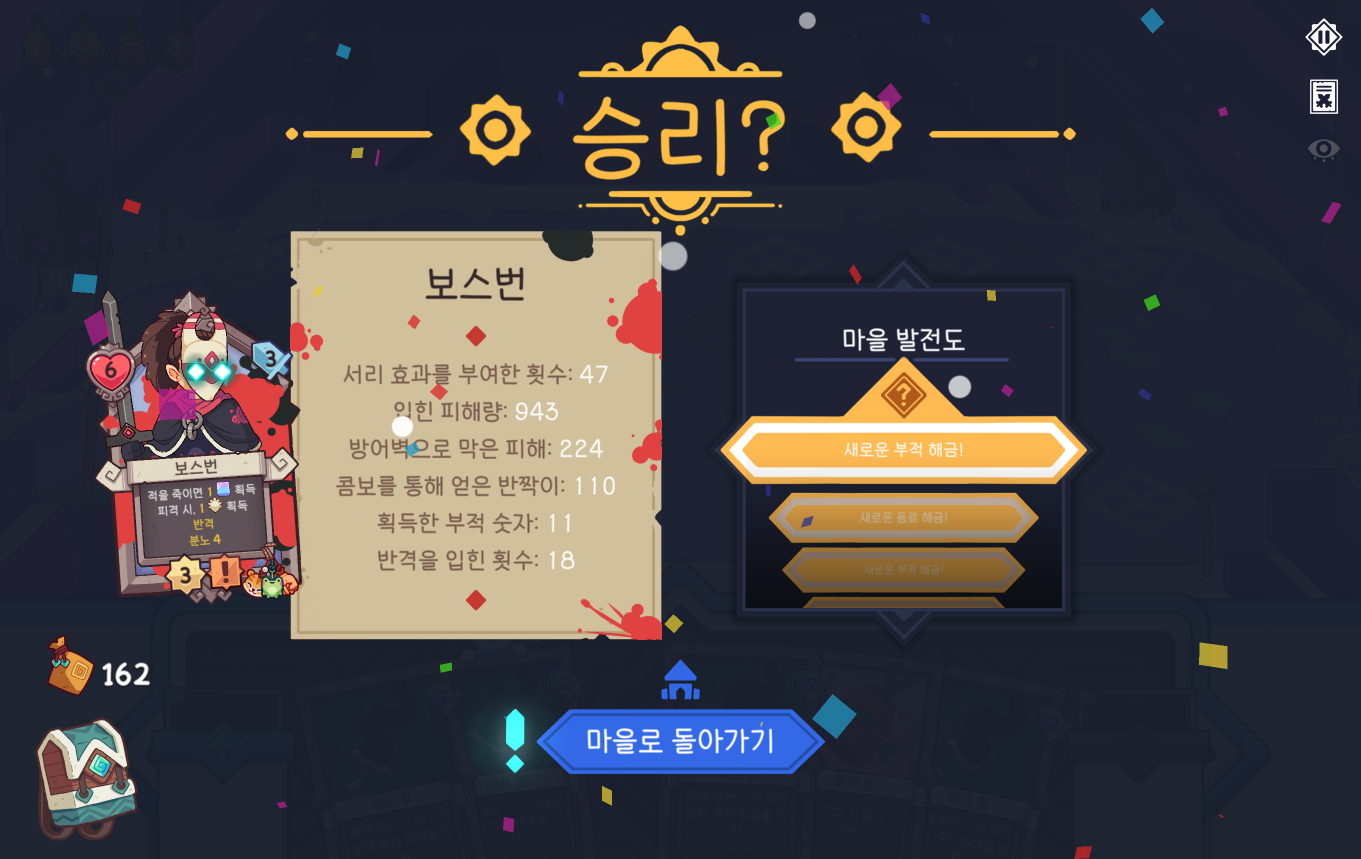1361x859 pixels.
Task: Select the 새로운 부적 해금! unlock banner
Action: tap(903, 450)
